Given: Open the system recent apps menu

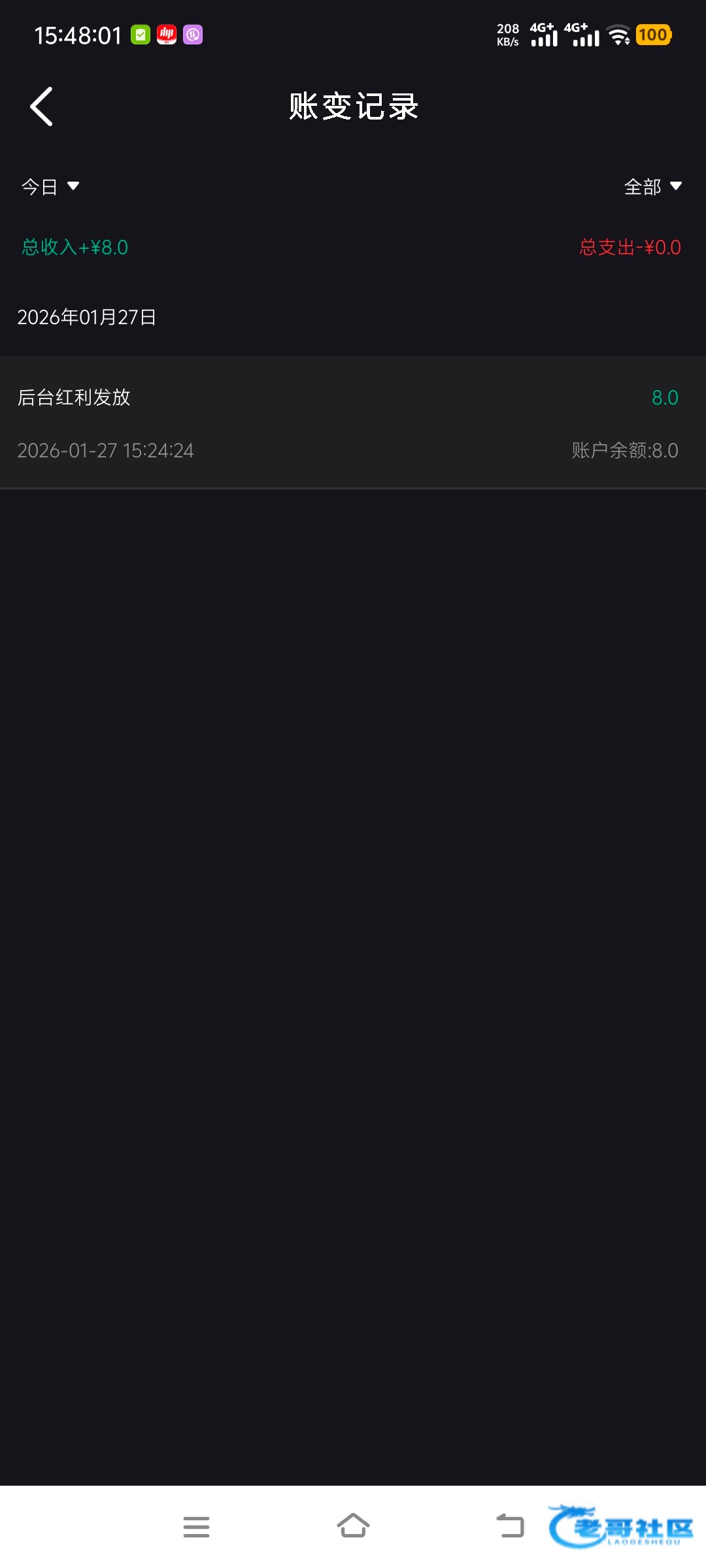Looking at the screenshot, I should coord(196,1527).
